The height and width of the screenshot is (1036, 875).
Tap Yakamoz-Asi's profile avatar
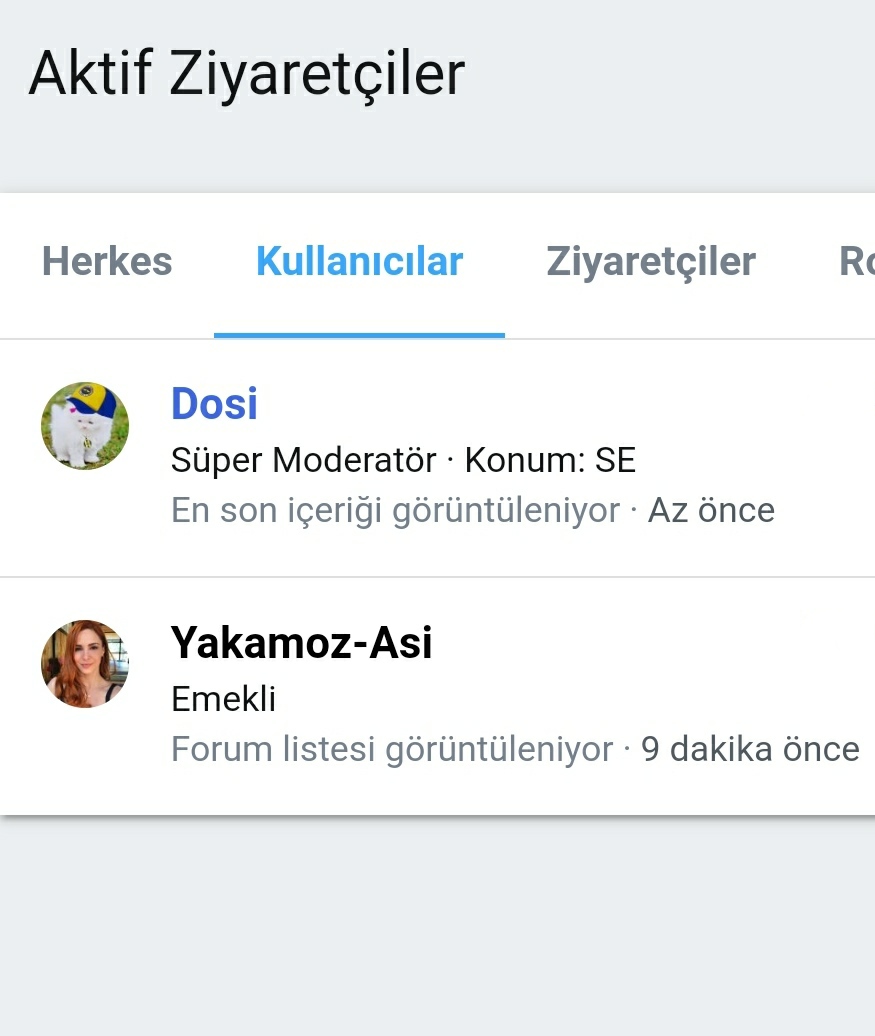(x=85, y=664)
